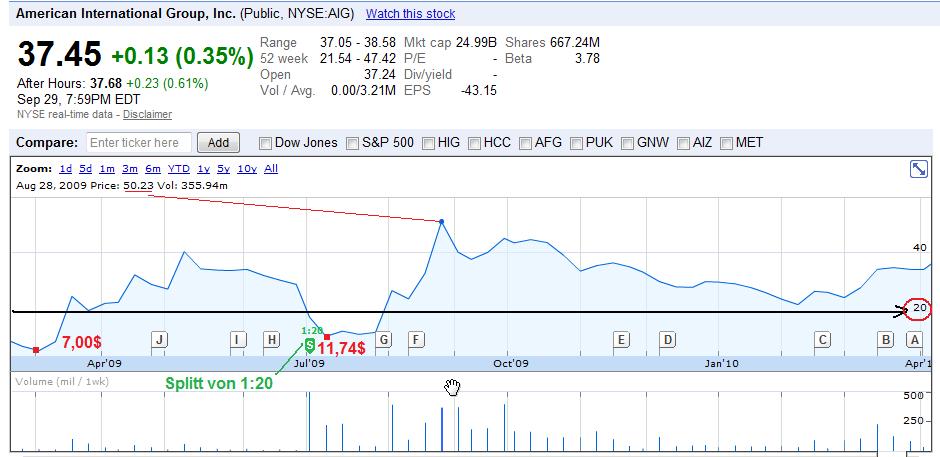This screenshot has height=457, width=940.
Task: Open news marker F on the chart
Action: (x=415, y=340)
